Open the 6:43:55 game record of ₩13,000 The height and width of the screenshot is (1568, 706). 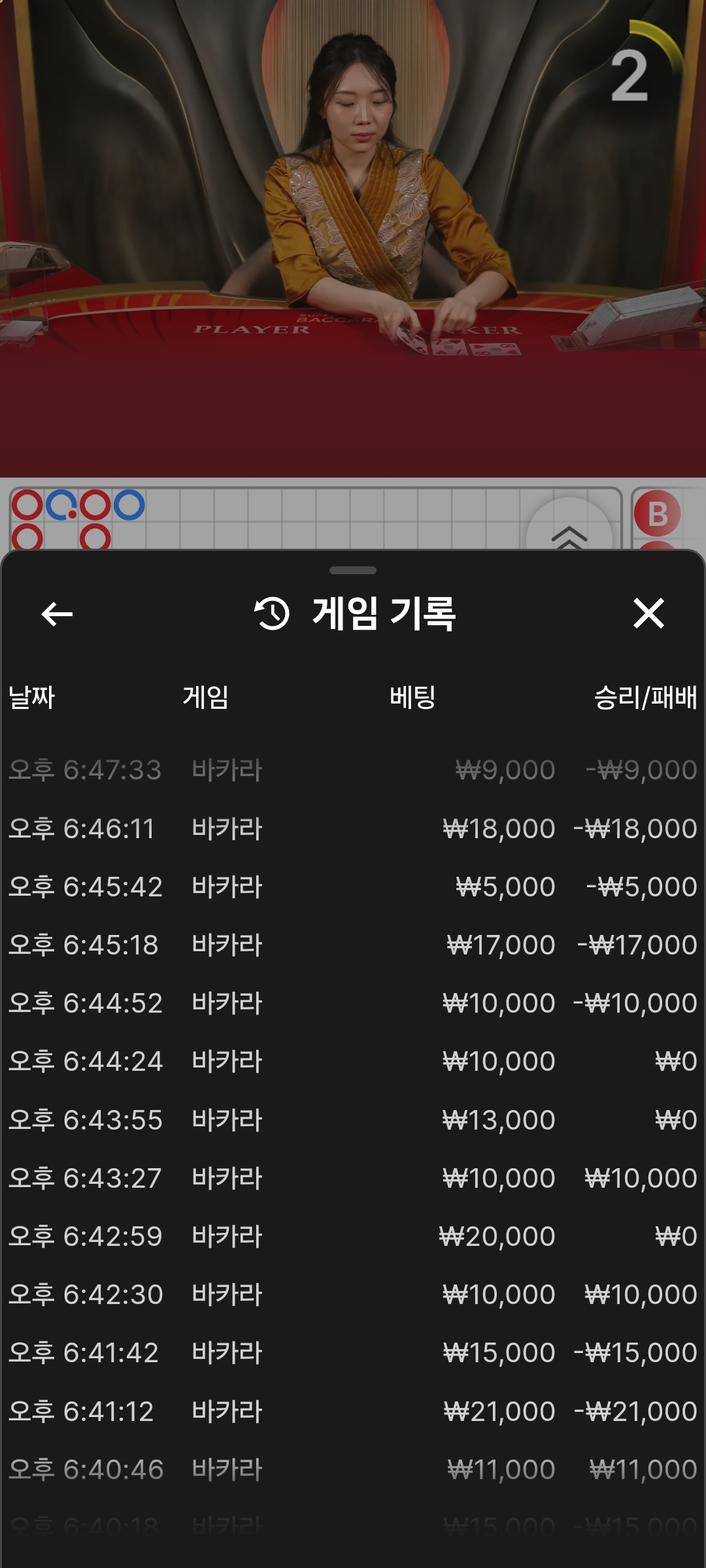pos(353,1120)
